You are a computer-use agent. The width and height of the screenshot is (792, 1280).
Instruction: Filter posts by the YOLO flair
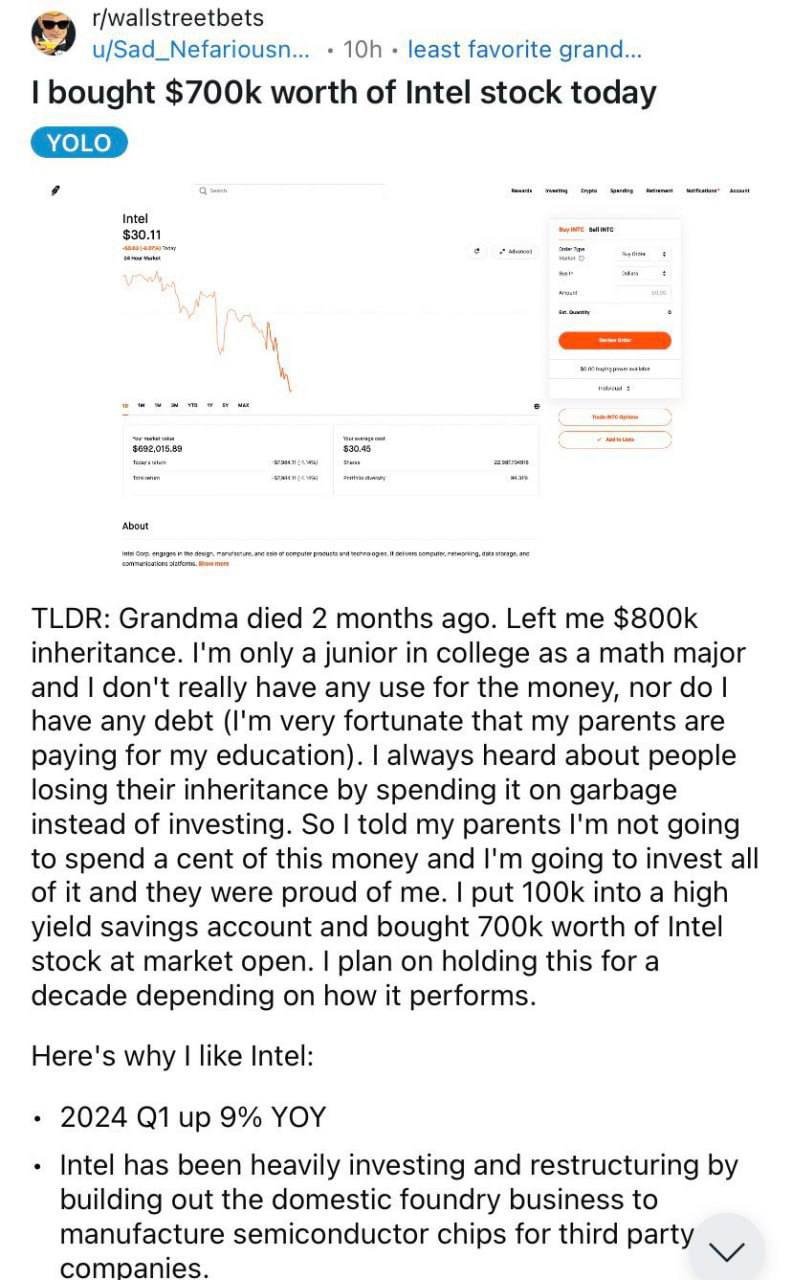point(80,143)
